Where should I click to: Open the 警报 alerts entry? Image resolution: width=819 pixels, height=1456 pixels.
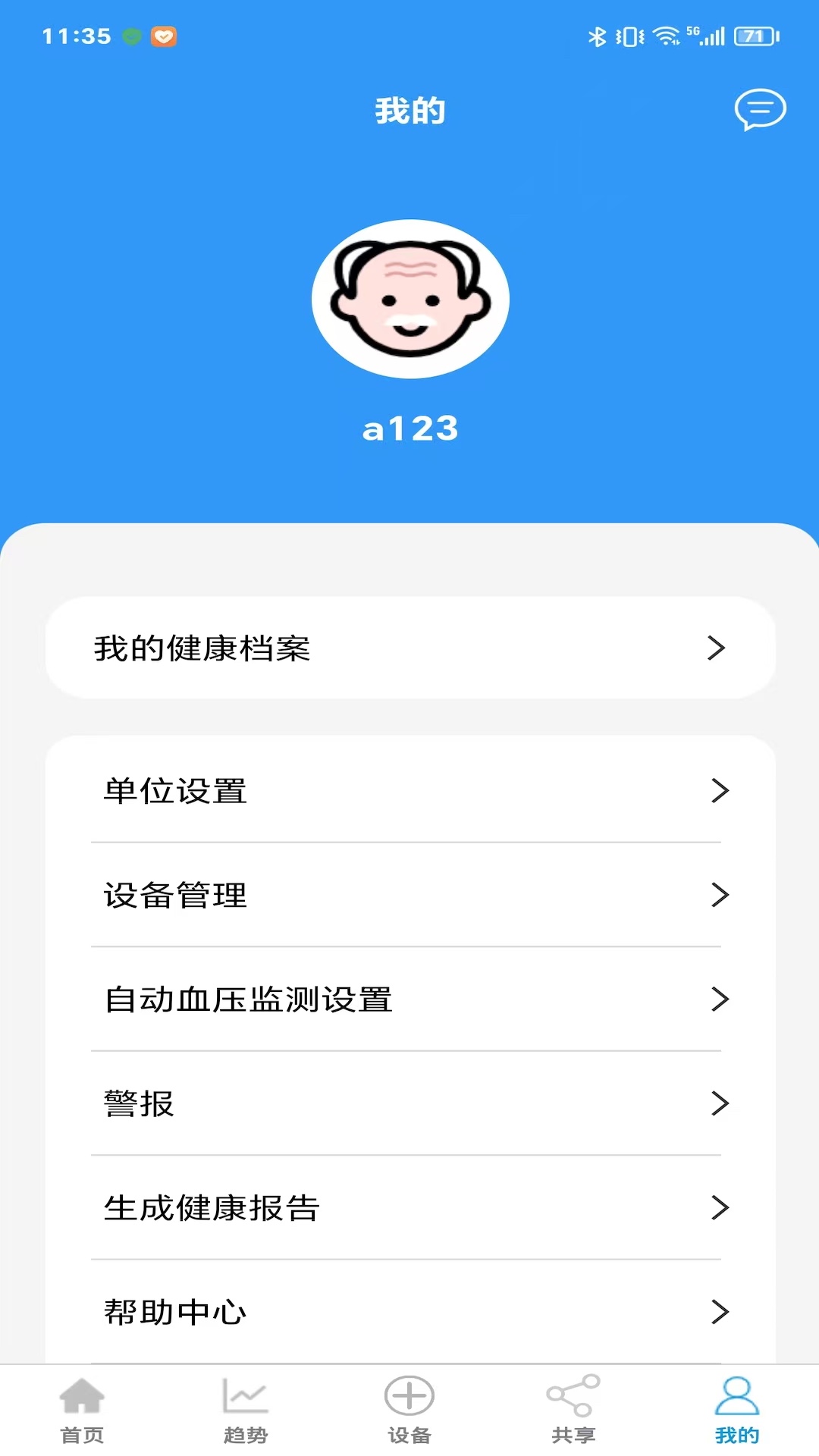409,1104
